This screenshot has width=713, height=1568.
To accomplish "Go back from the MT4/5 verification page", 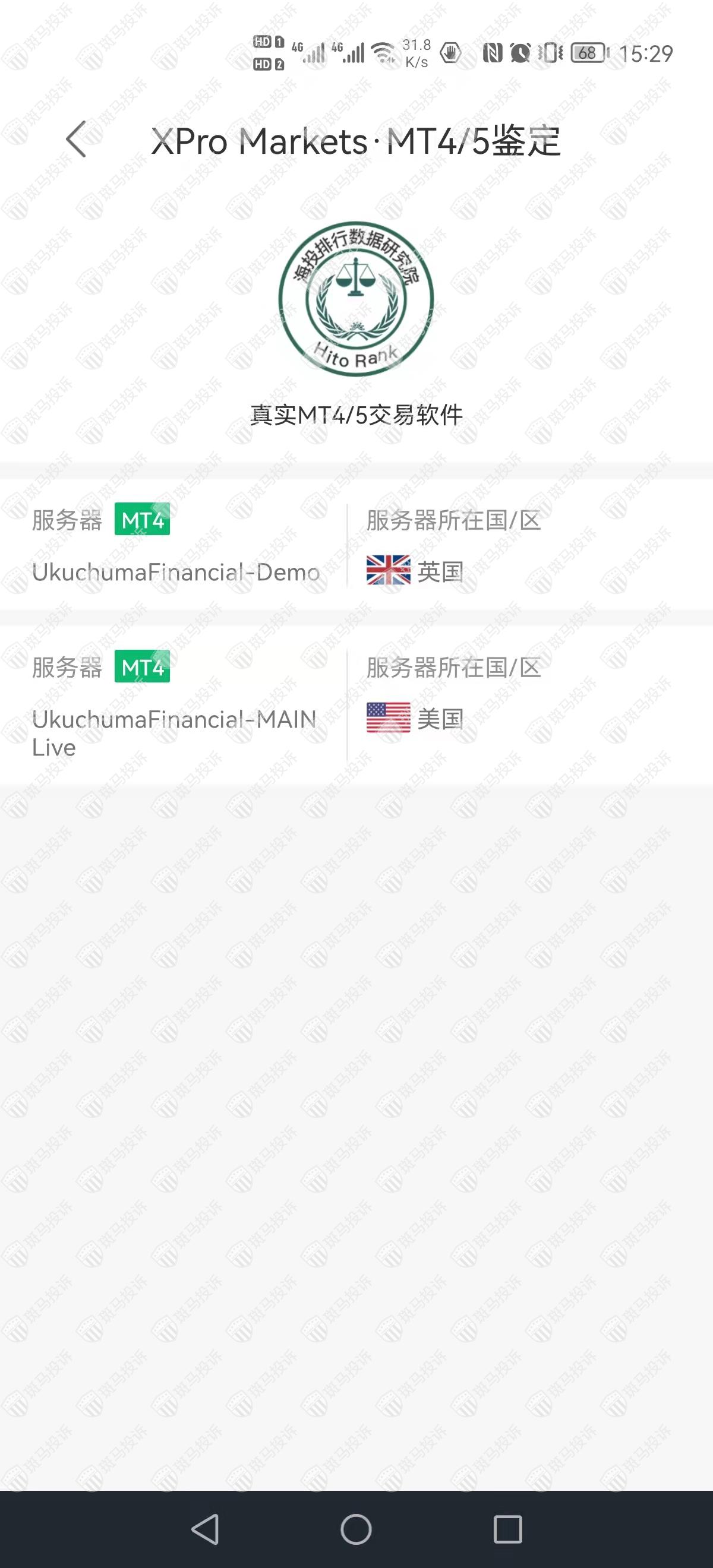I will 77,140.
